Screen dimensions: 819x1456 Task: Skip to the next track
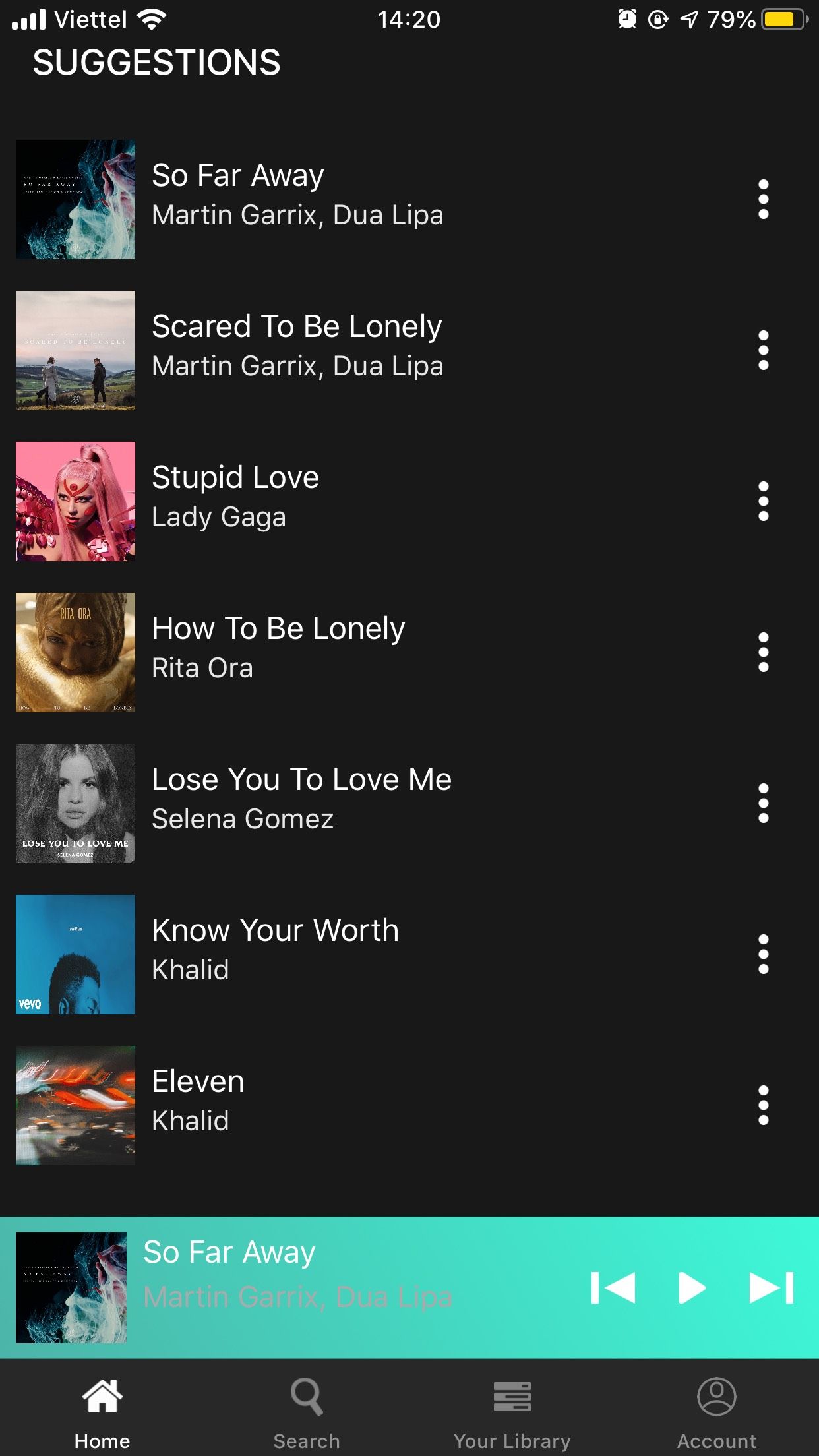click(x=772, y=1288)
